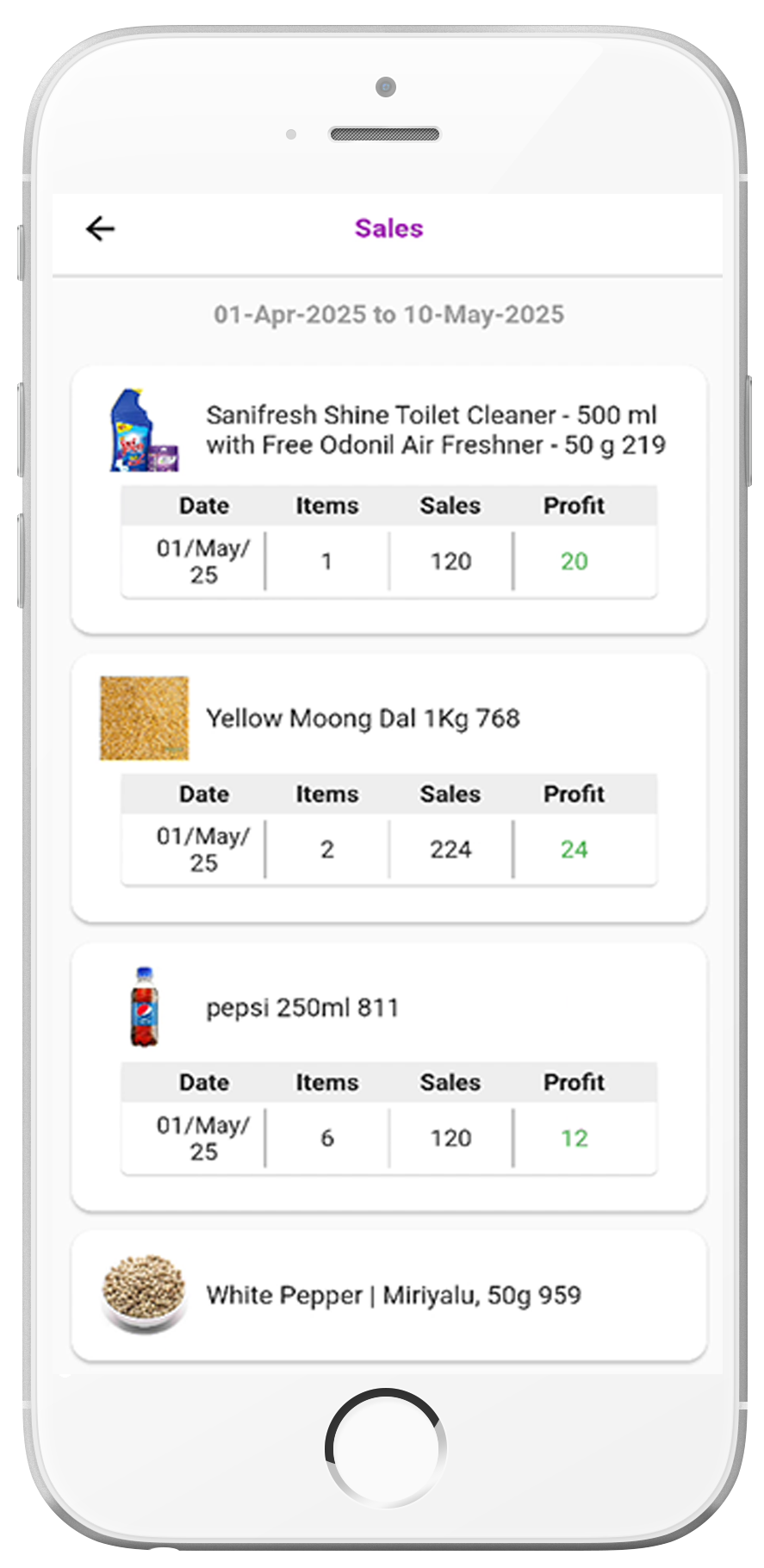Image resolution: width=764 pixels, height=1568 pixels.
Task: View the White Pepper Miriyalu 50g card
Action: tap(393, 1296)
